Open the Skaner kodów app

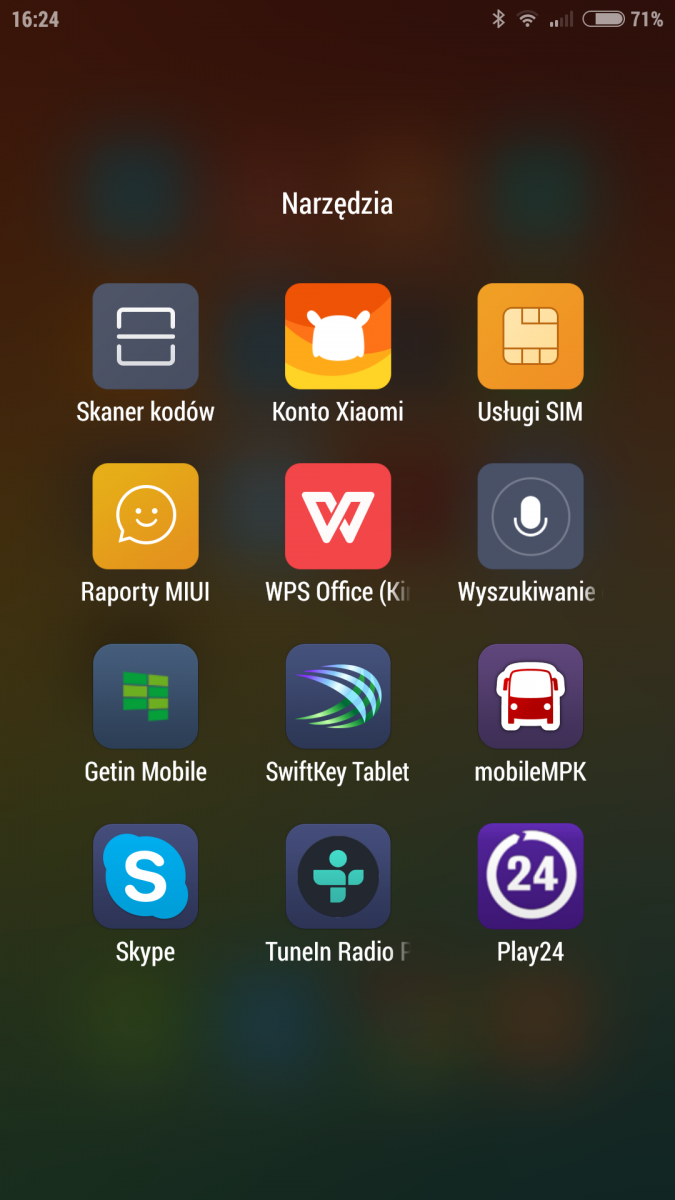[145, 336]
